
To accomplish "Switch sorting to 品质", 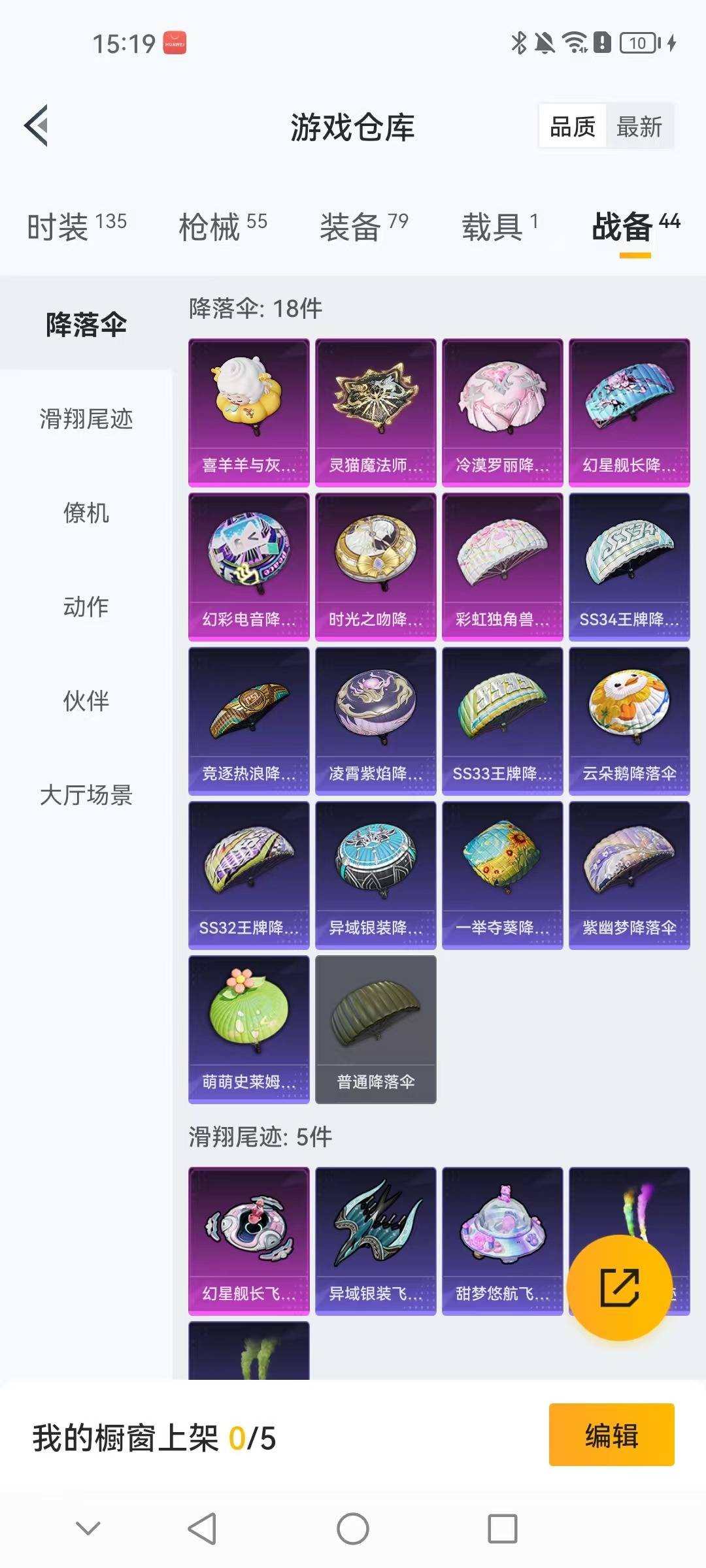I will coord(571,127).
